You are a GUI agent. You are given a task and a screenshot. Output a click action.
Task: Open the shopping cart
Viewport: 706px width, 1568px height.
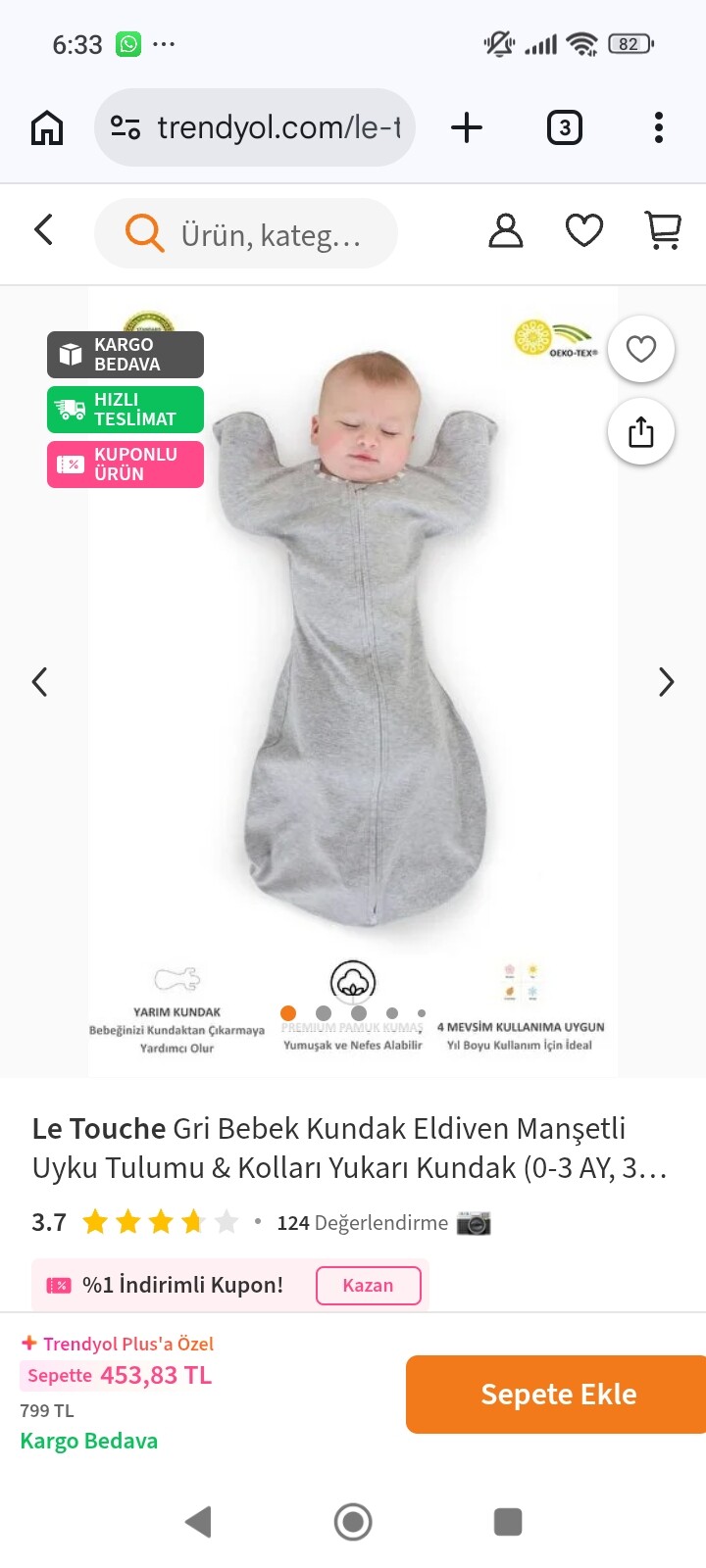point(664,231)
